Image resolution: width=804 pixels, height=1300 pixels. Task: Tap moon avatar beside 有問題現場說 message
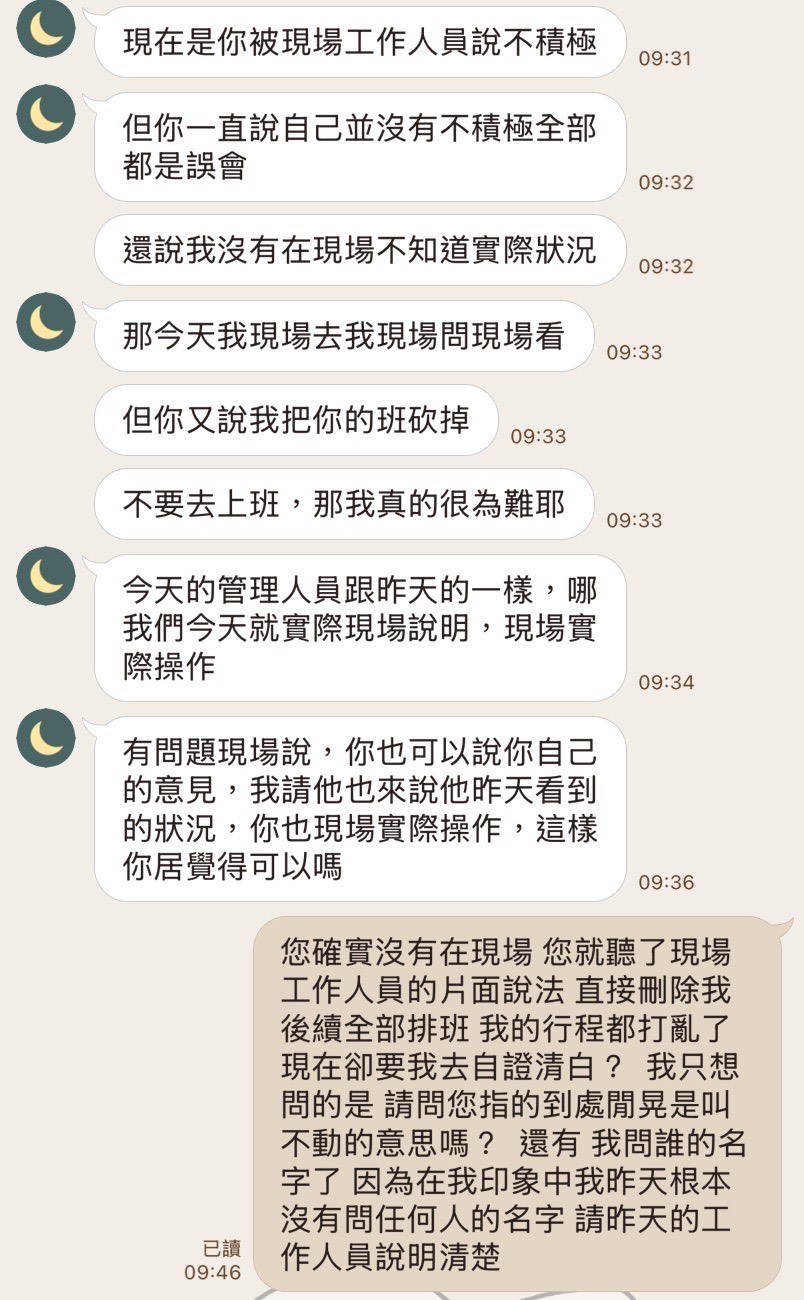[x=46, y=738]
